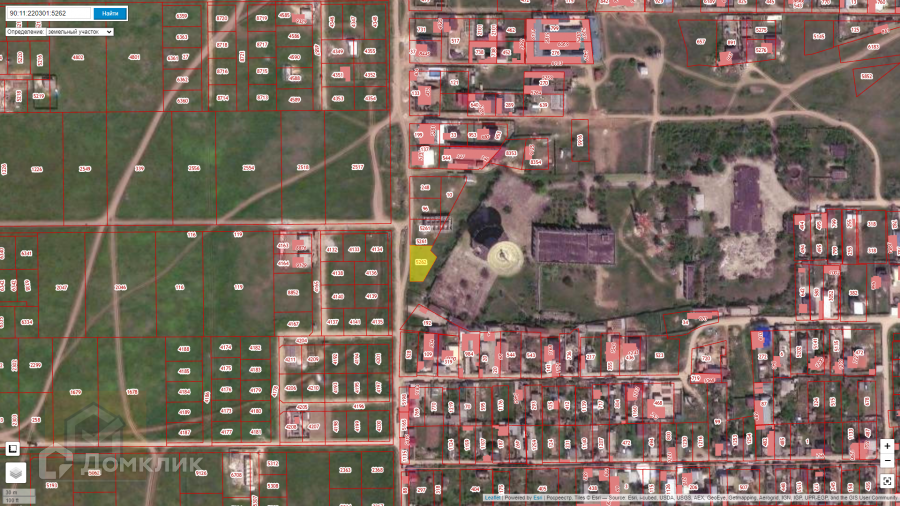This screenshot has width=900, height=506.
Task: Select the yellow highlighted plot 5262
Action: pos(421,263)
